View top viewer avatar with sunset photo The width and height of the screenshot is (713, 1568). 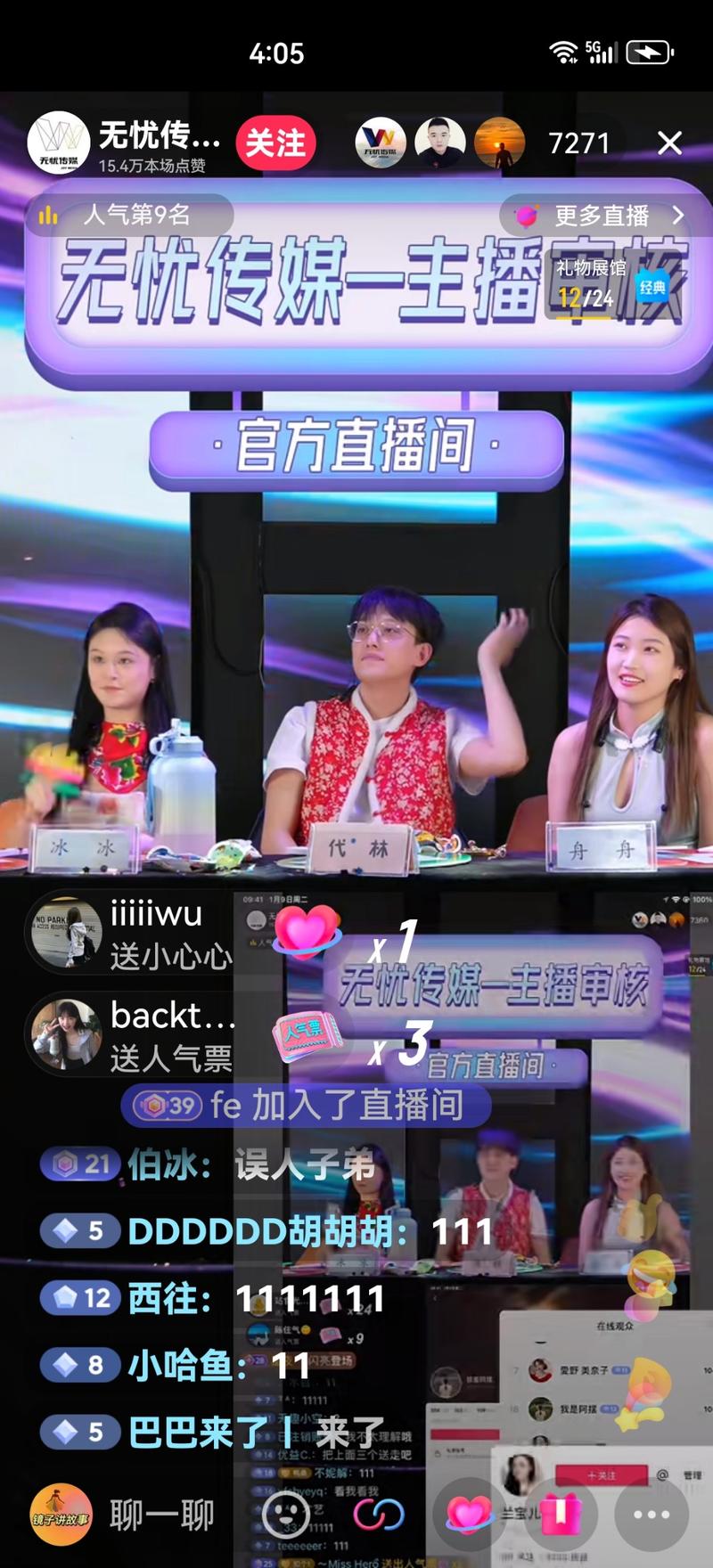[x=498, y=143]
